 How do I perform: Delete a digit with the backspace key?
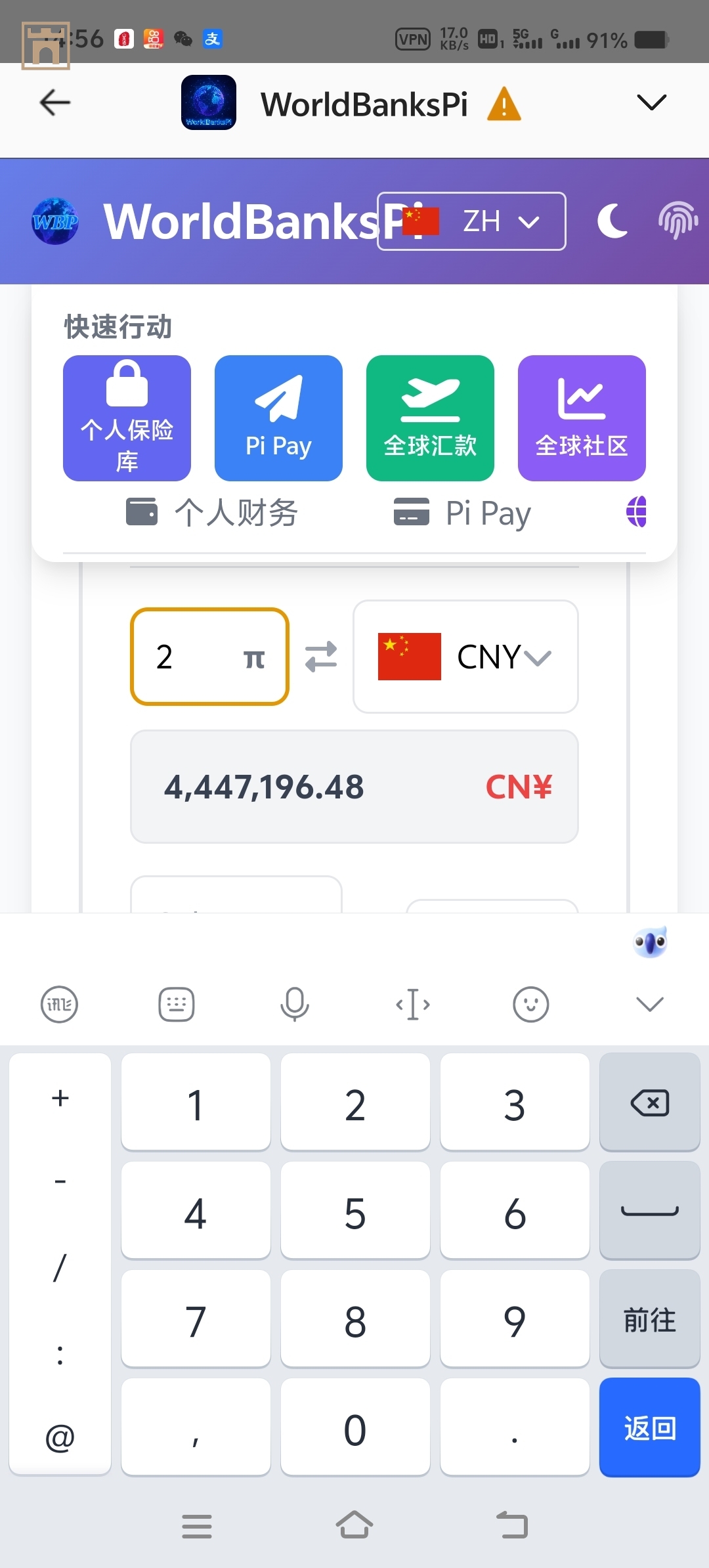pyautogui.click(x=649, y=1102)
